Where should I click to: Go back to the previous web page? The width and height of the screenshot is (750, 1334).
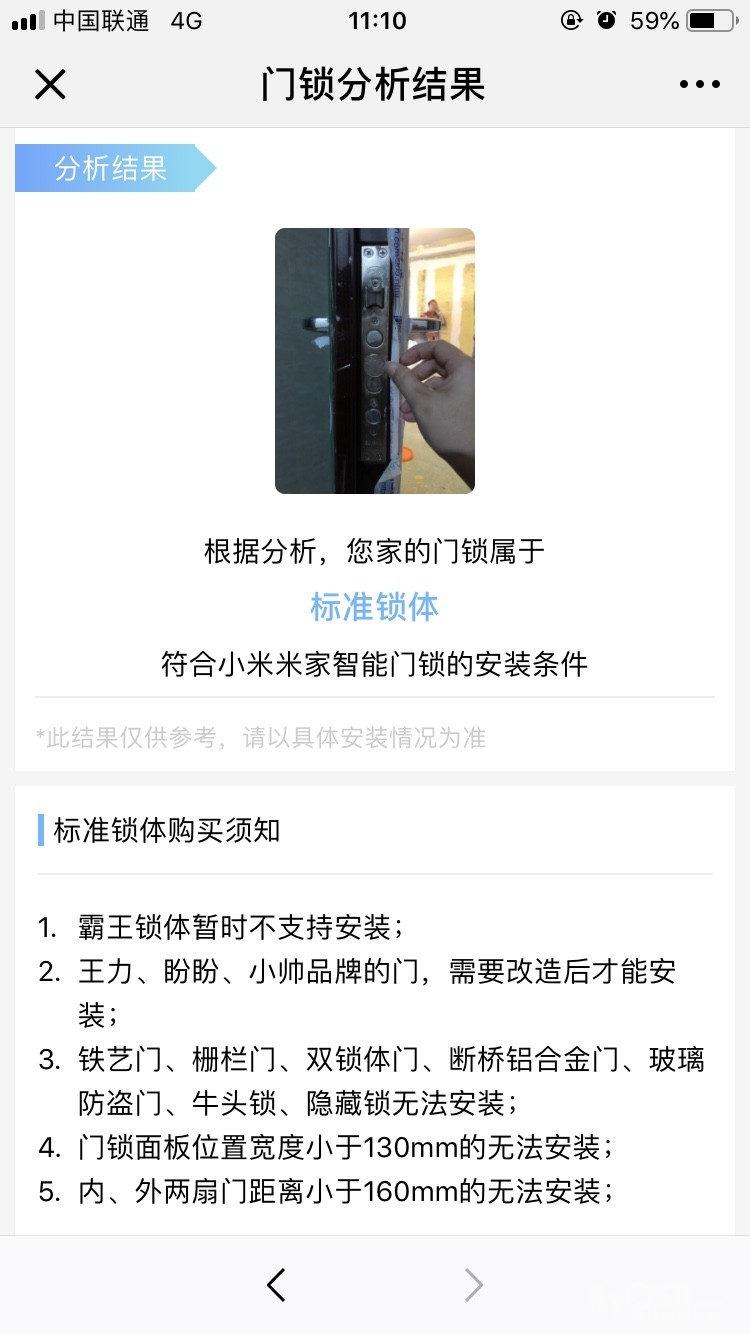pos(277,1285)
